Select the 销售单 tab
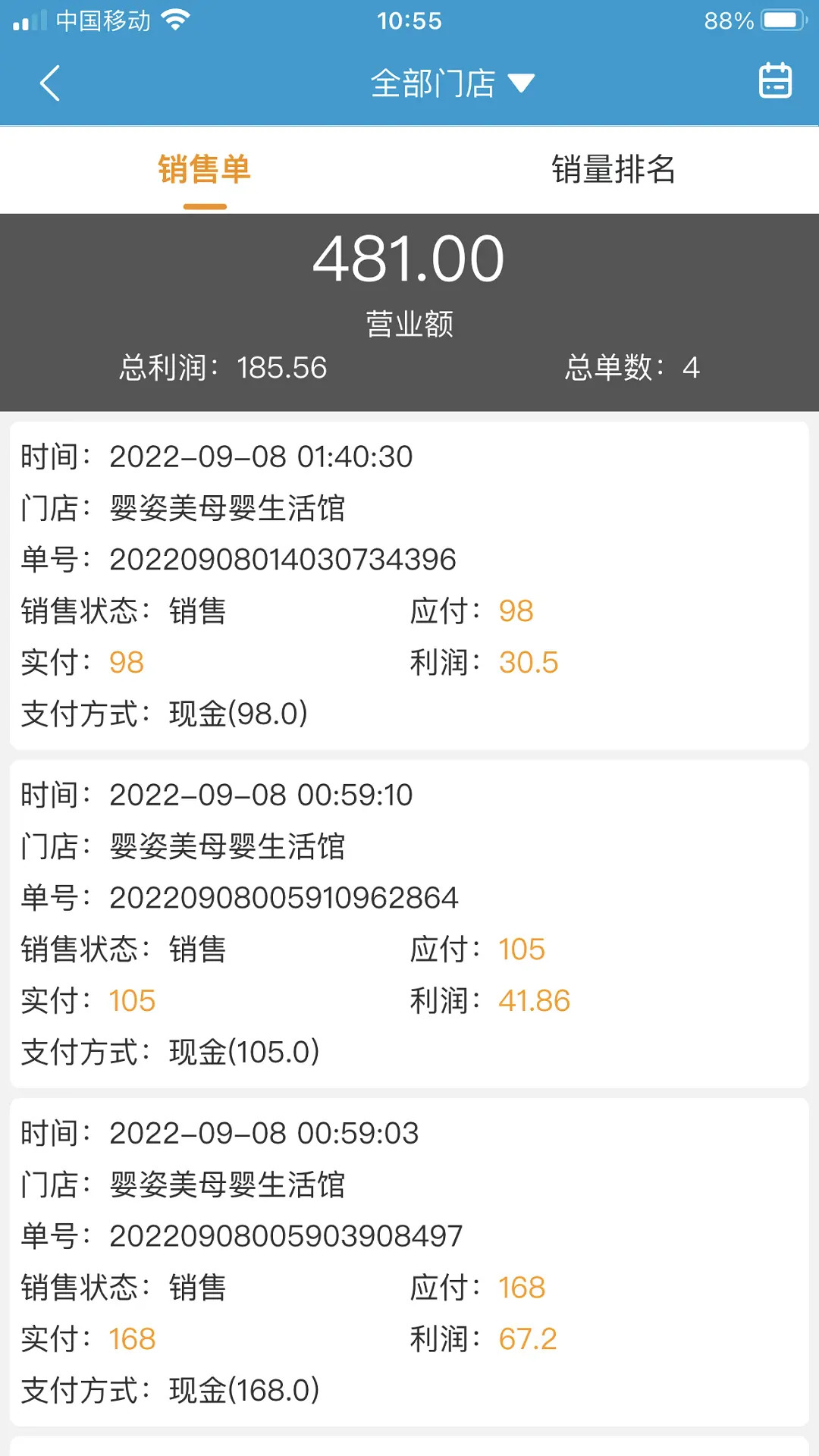The width and height of the screenshot is (819, 1456). point(203,170)
